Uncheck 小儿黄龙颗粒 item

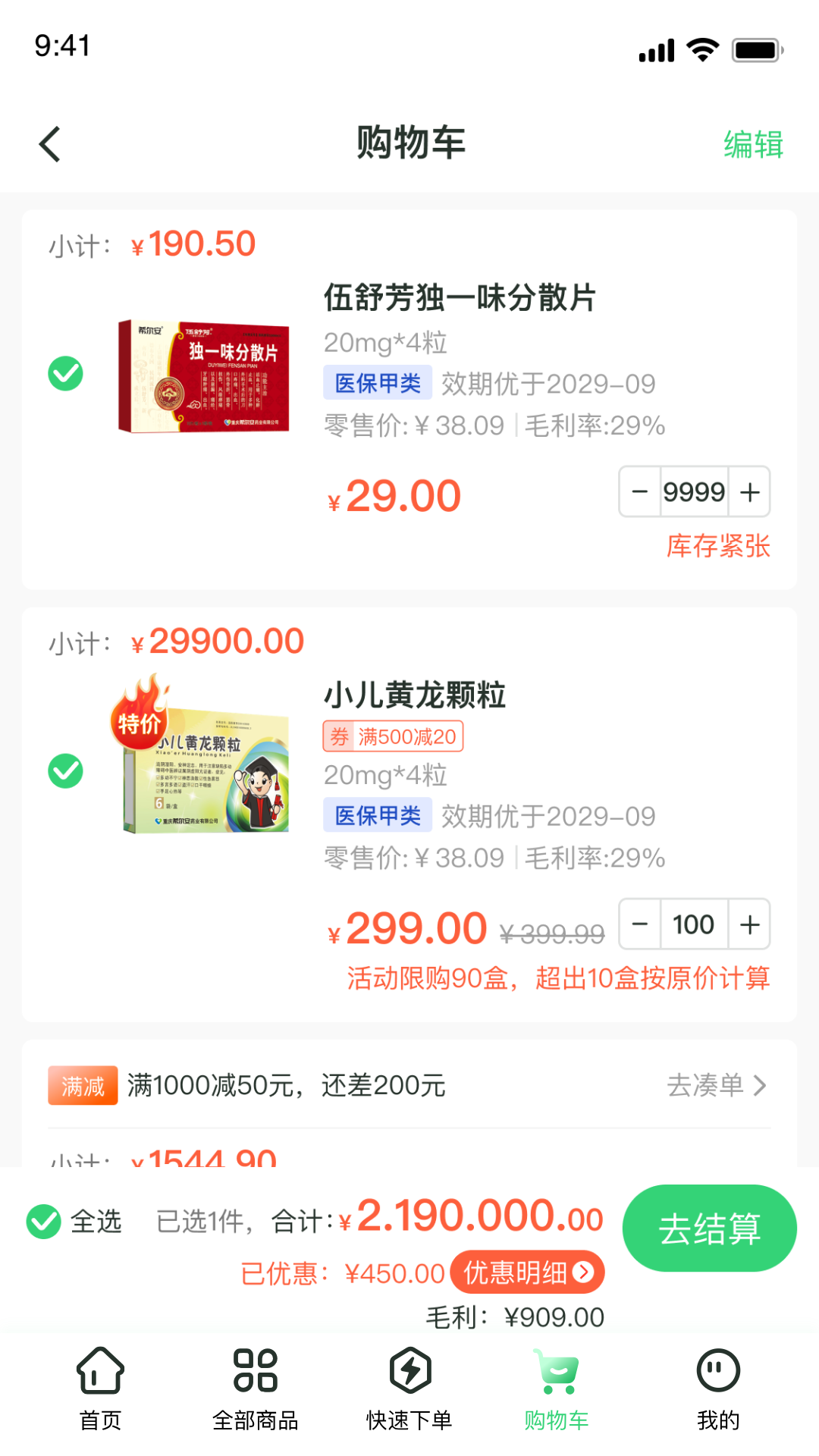click(x=66, y=771)
